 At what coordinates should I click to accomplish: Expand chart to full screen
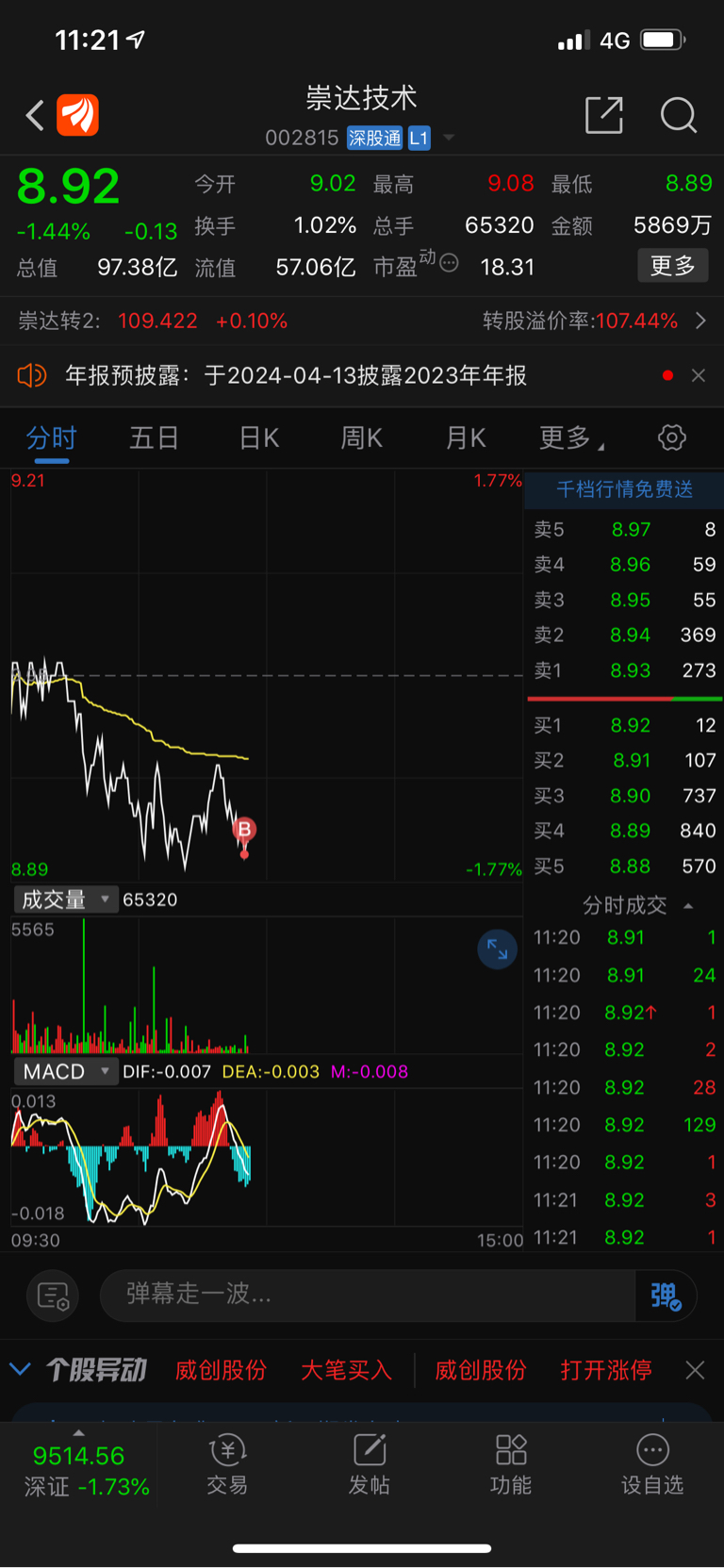(x=498, y=950)
